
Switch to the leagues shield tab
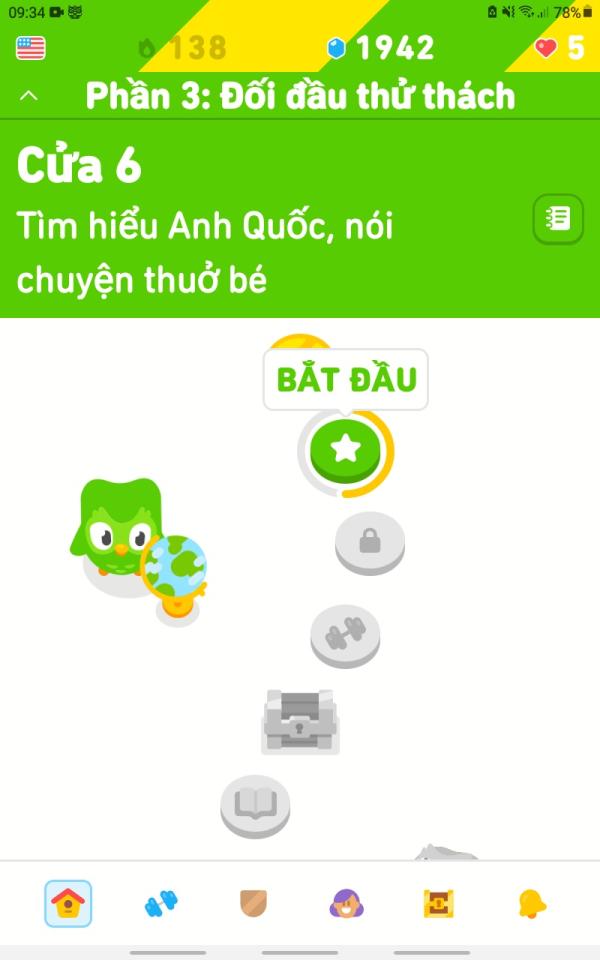click(x=253, y=904)
